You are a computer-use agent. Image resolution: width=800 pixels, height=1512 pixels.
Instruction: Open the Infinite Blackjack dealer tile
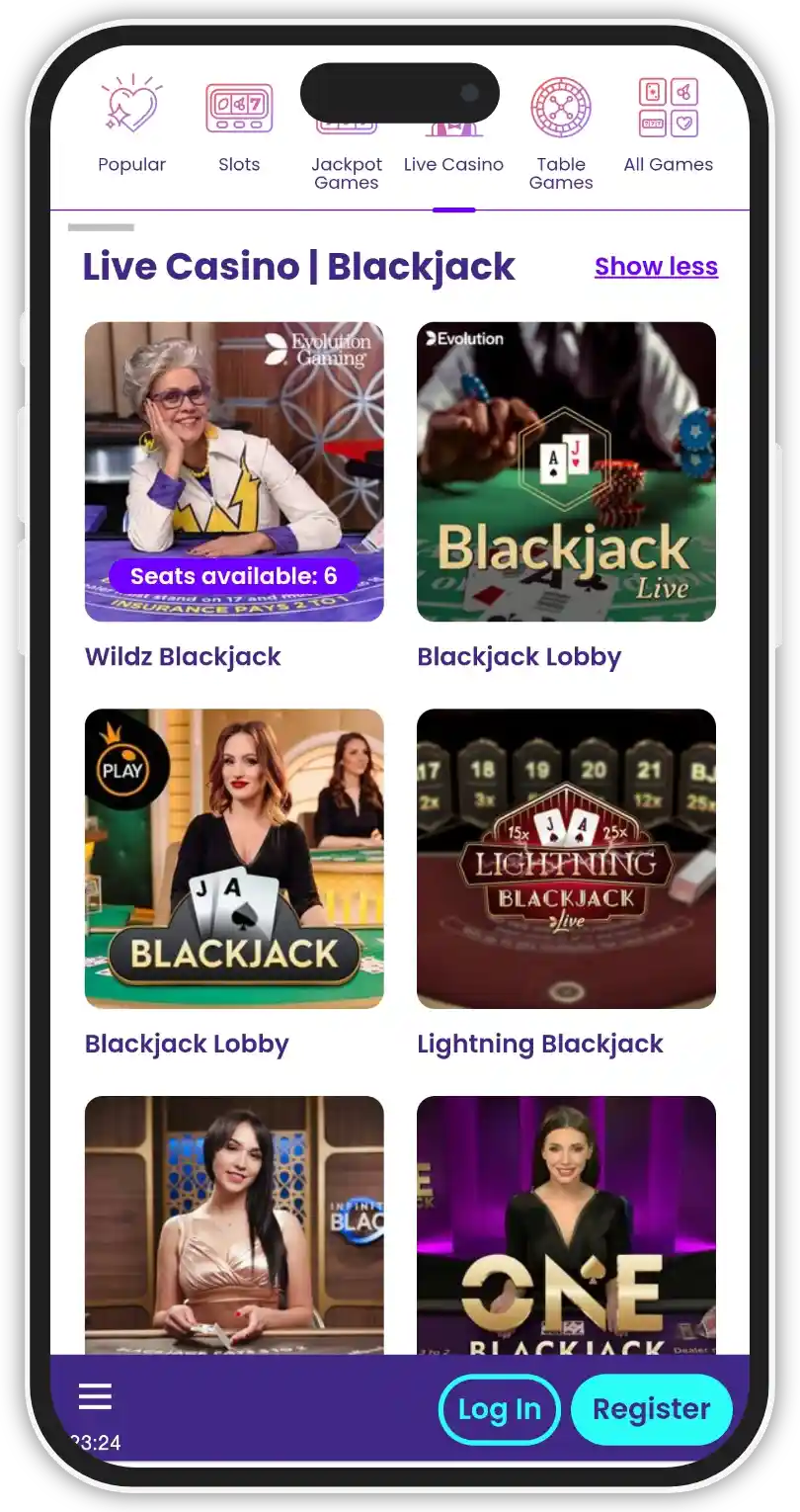coord(234,1223)
